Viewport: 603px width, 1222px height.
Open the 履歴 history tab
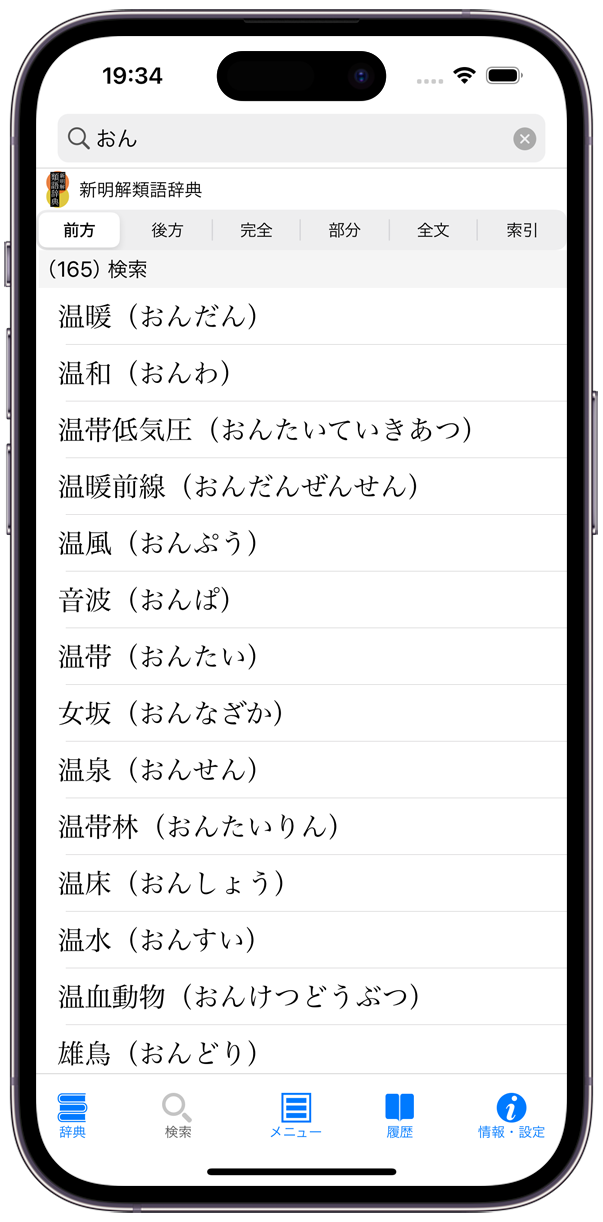(399, 1115)
